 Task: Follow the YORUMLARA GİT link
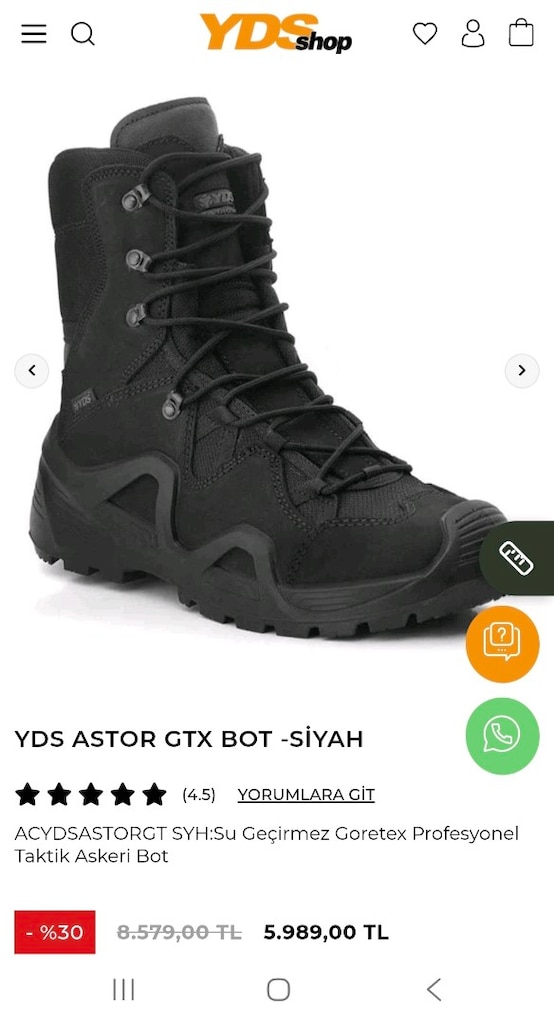click(306, 795)
